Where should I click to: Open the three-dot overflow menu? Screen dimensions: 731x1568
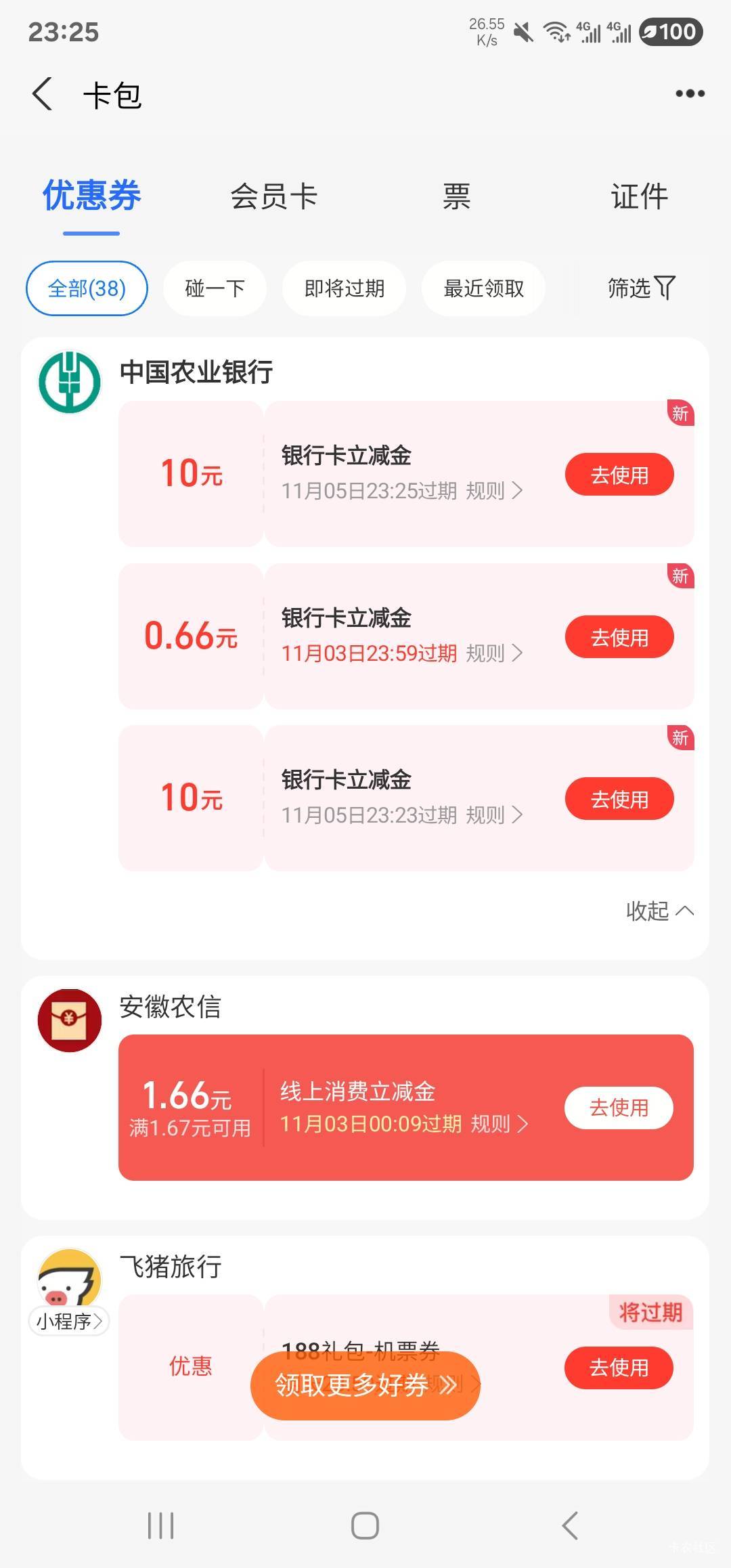(690, 94)
